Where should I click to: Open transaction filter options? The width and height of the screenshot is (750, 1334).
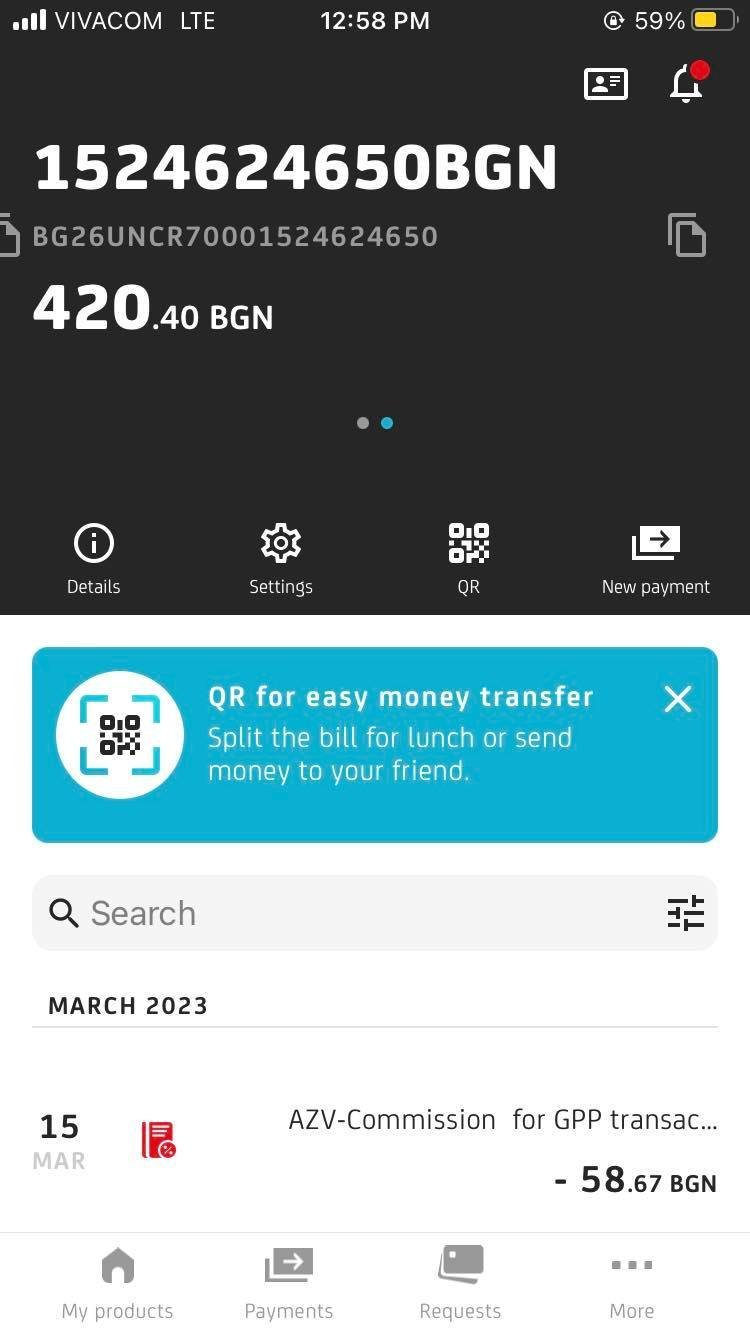[686, 913]
